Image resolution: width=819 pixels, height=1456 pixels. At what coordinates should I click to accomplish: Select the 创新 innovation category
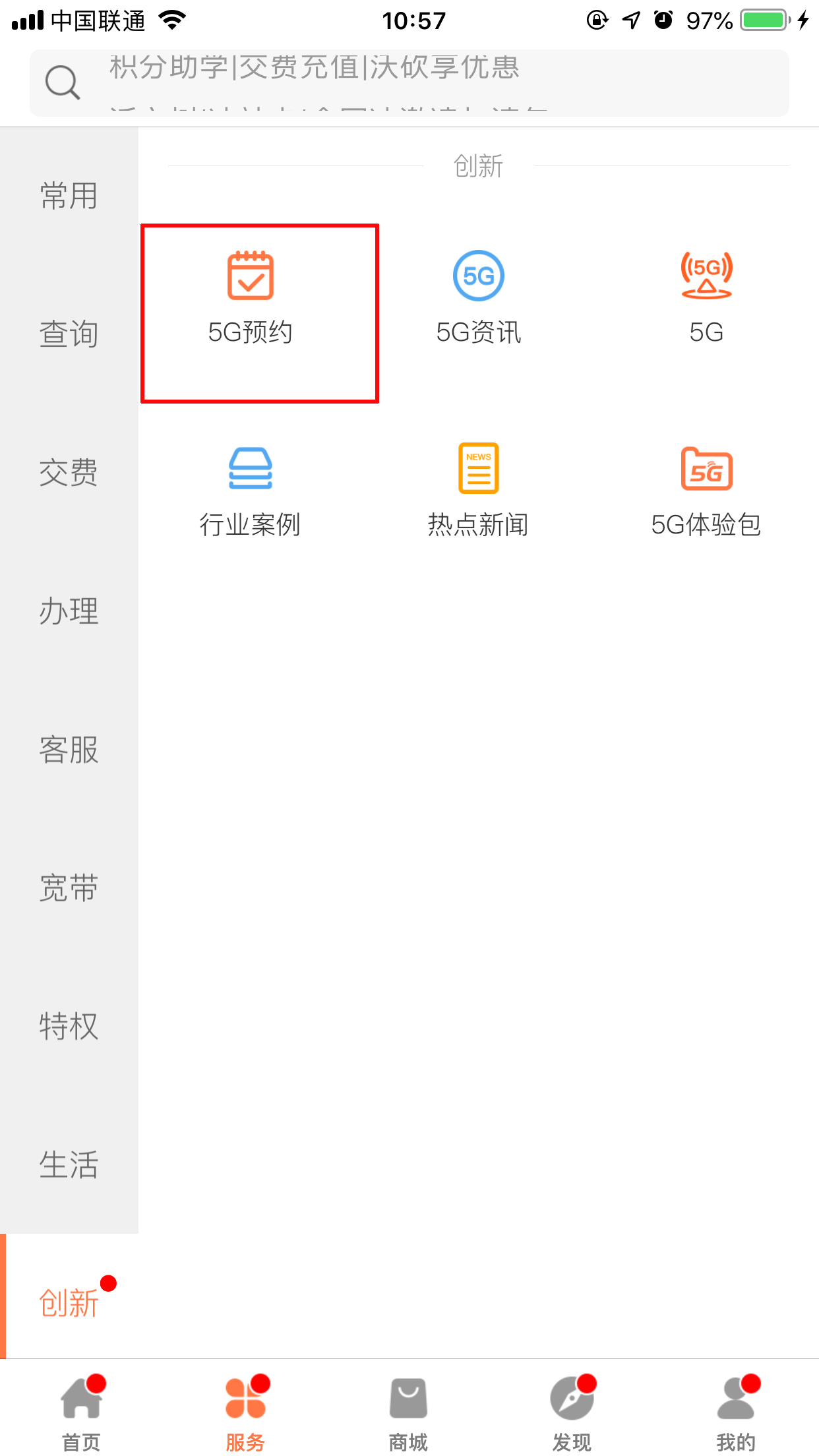[69, 1298]
